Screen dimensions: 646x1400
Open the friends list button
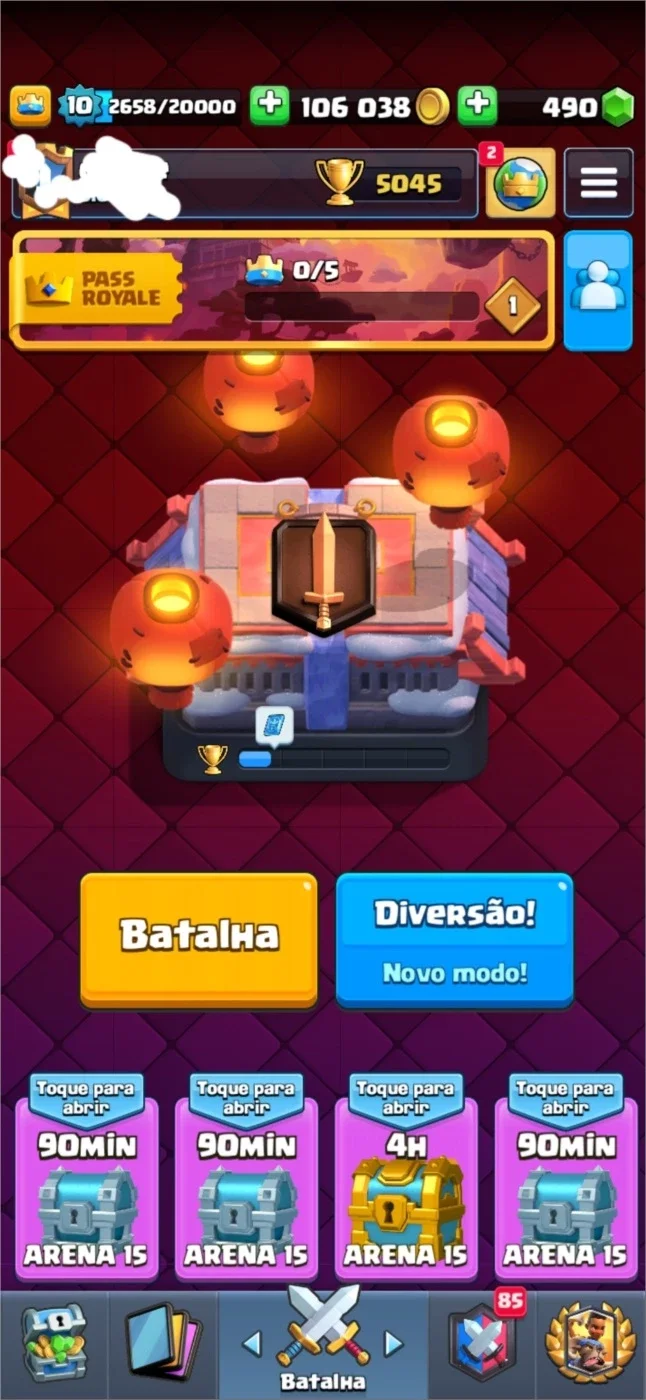598,291
